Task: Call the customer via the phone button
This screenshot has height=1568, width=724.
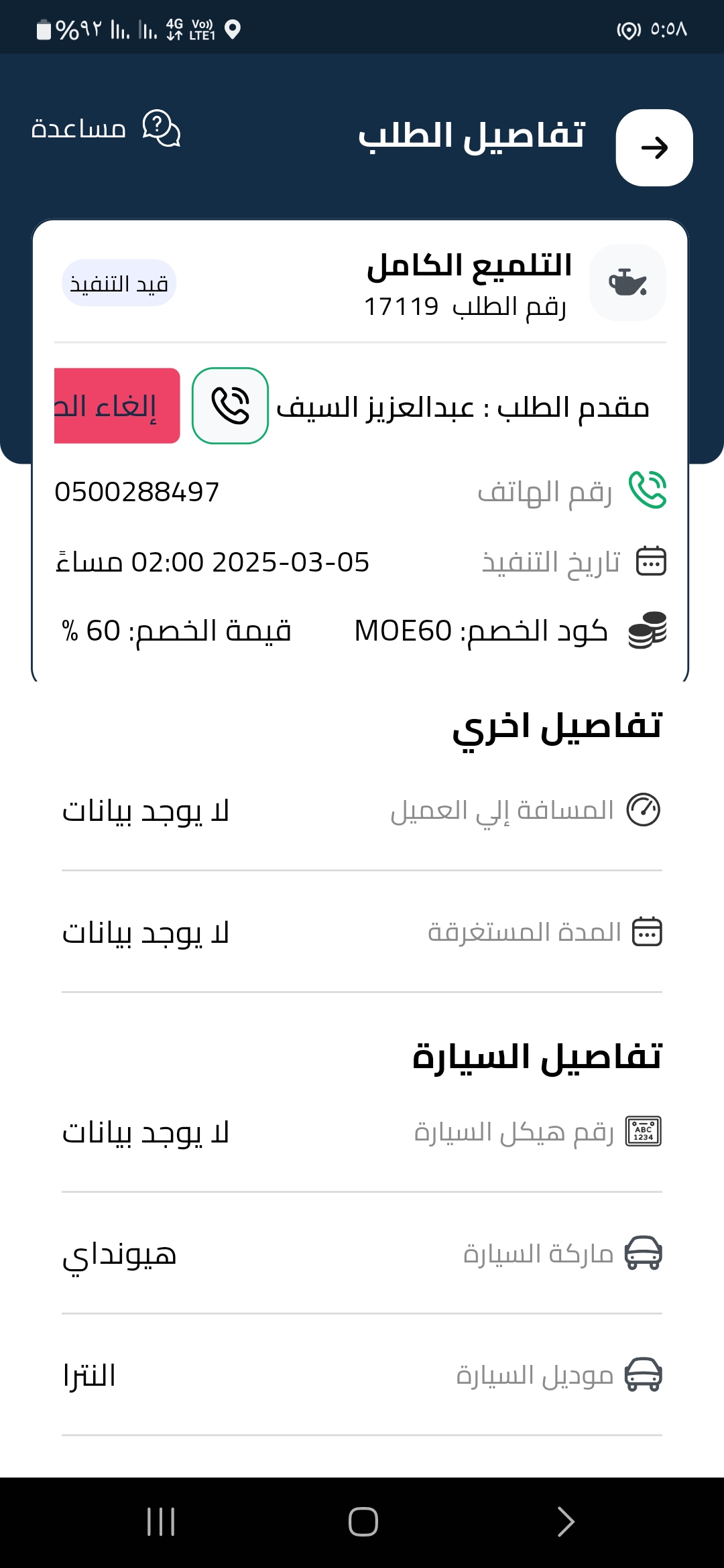Action: coord(230,405)
